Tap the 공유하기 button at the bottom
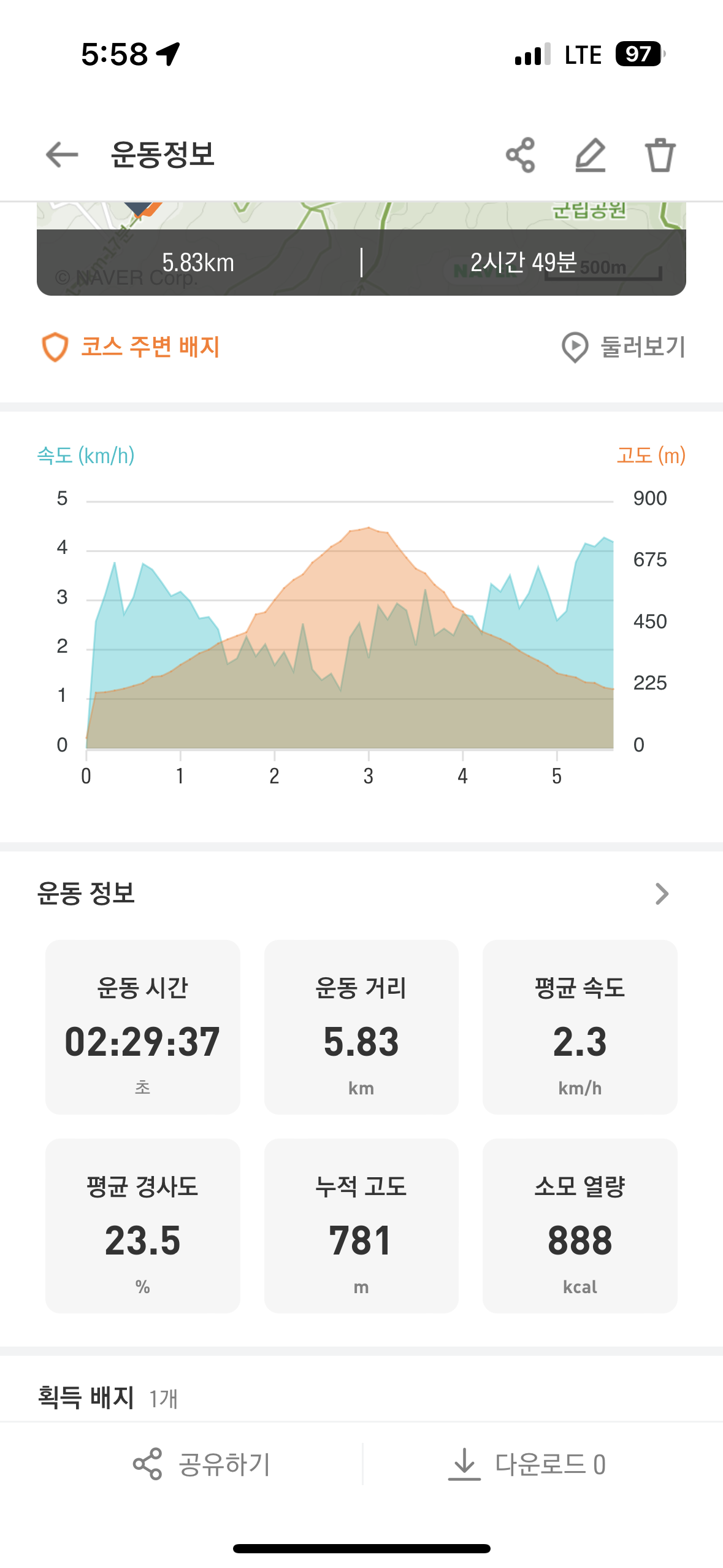Screen dimensions: 723x1568 coord(202,1464)
